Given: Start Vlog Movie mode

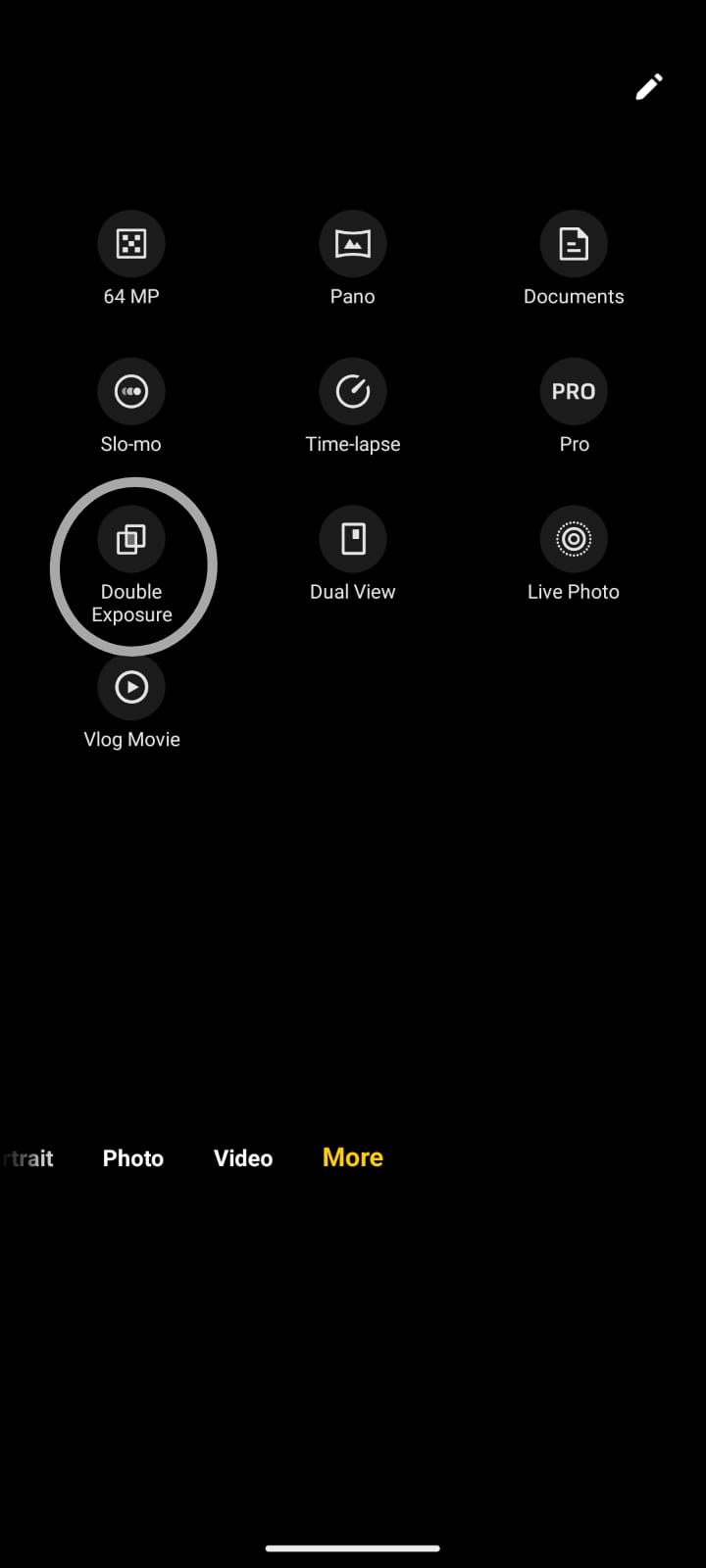Looking at the screenshot, I should [x=131, y=688].
